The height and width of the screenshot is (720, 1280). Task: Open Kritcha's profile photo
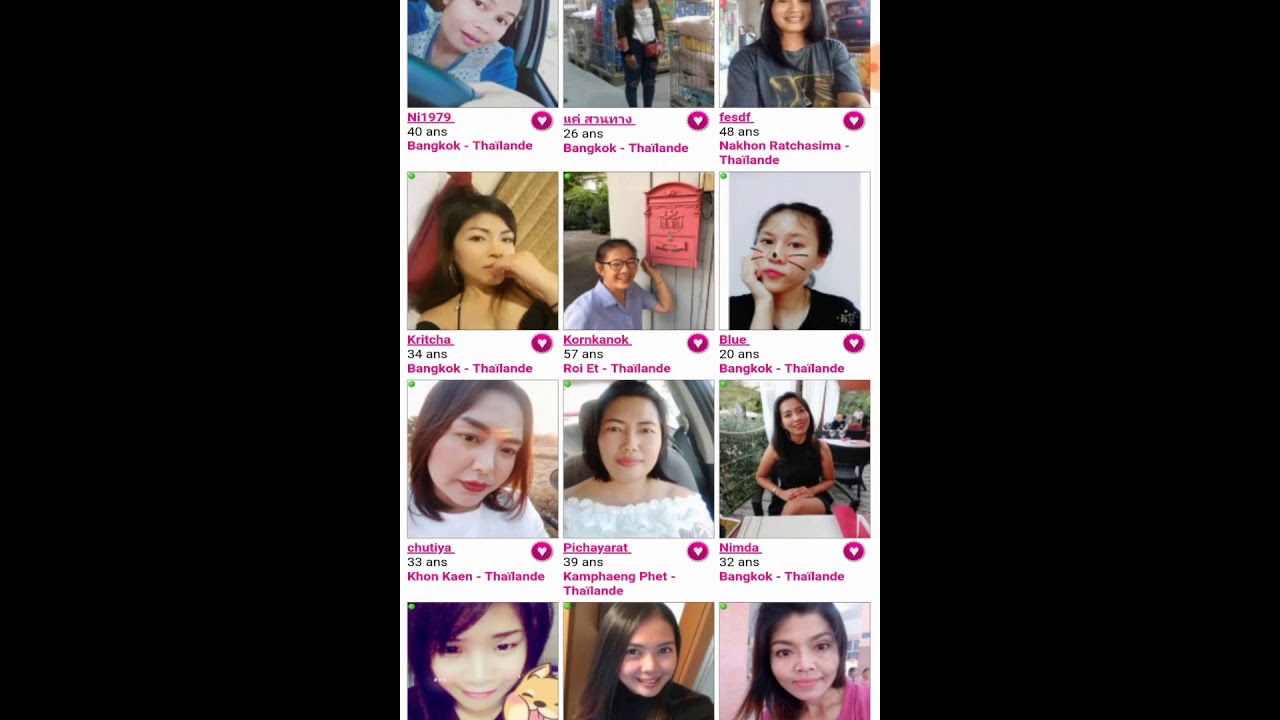point(482,251)
